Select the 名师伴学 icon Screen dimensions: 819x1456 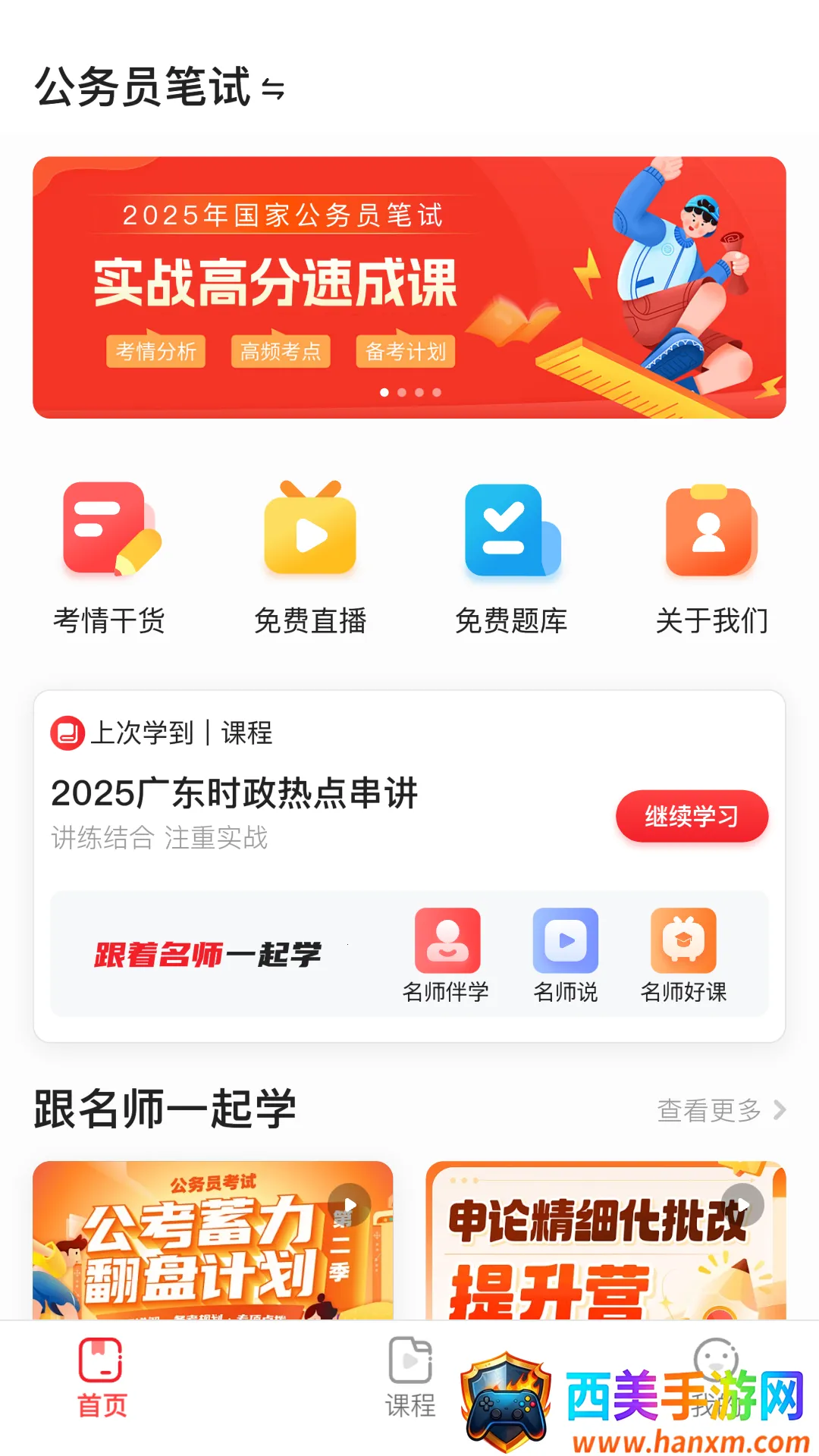coord(447,940)
